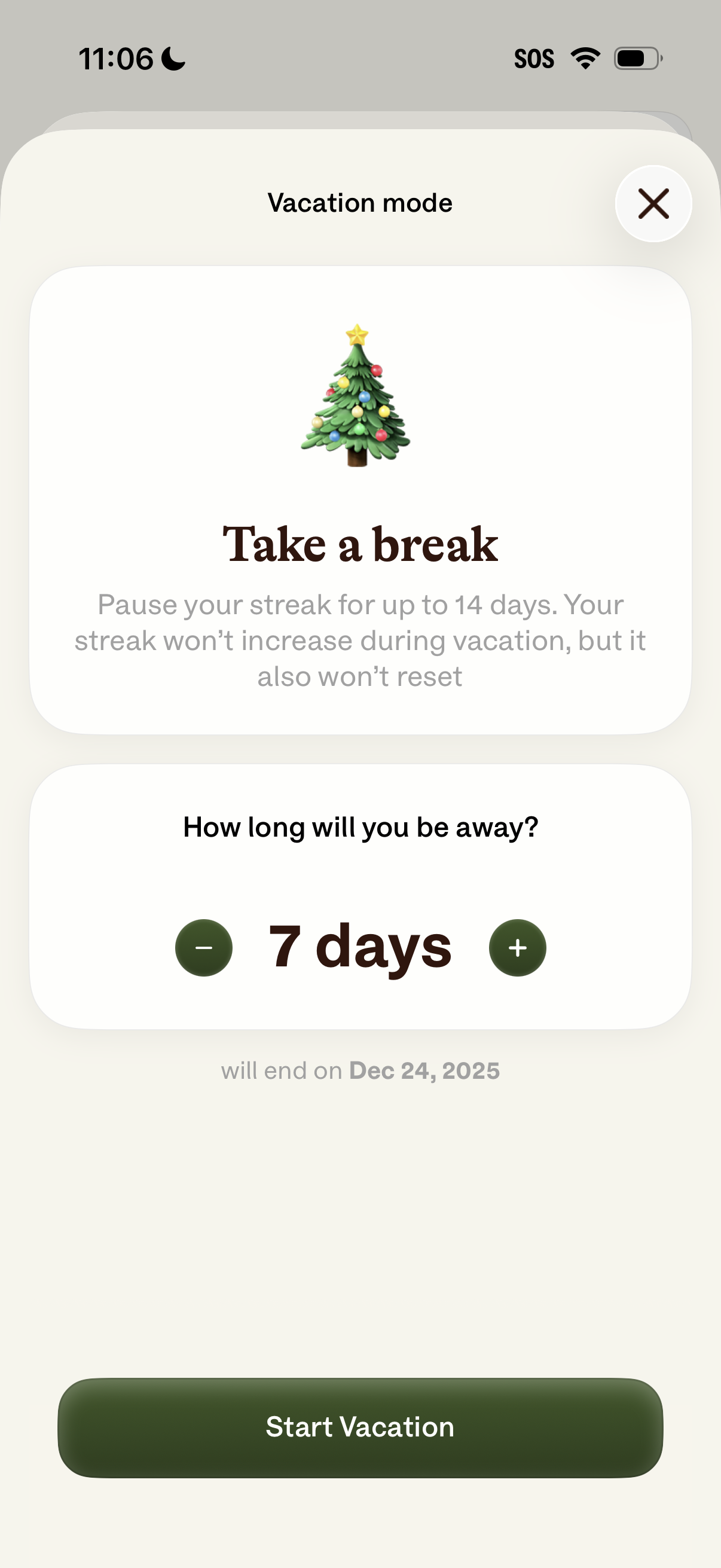Decrease vacation length by one day
Screen dimensions: 721x1568
coord(203,947)
